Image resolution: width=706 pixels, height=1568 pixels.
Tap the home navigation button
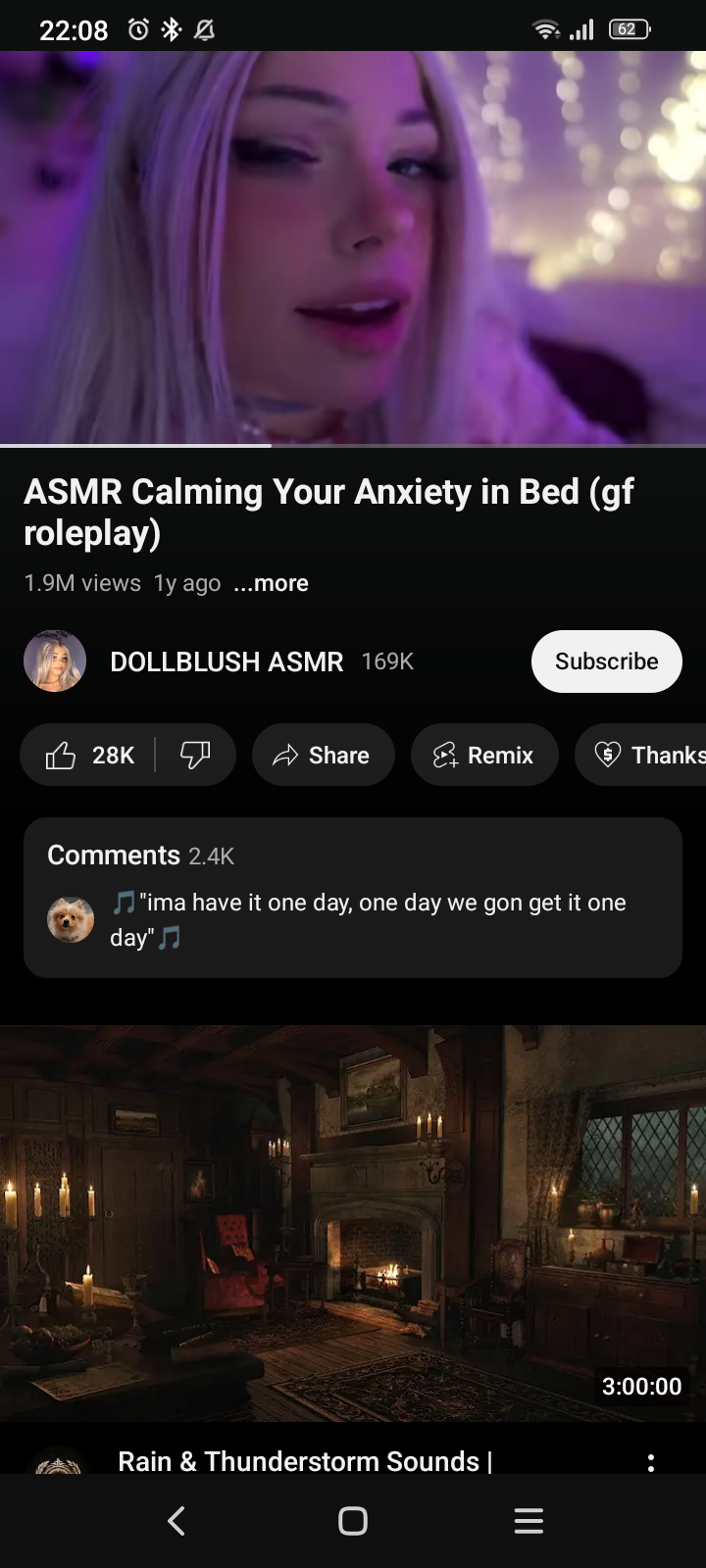click(352, 1521)
